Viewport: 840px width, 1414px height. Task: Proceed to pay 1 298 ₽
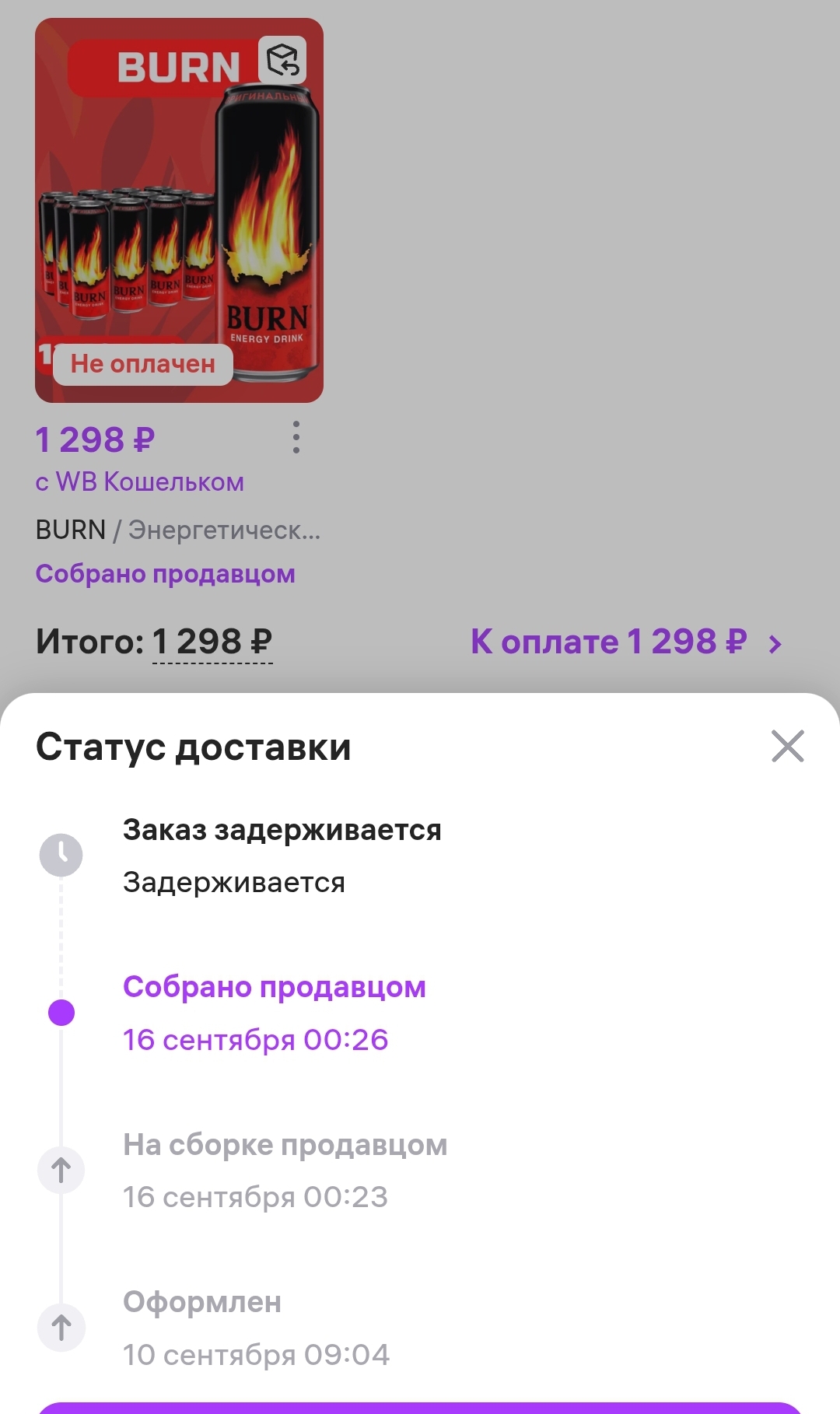(x=626, y=642)
